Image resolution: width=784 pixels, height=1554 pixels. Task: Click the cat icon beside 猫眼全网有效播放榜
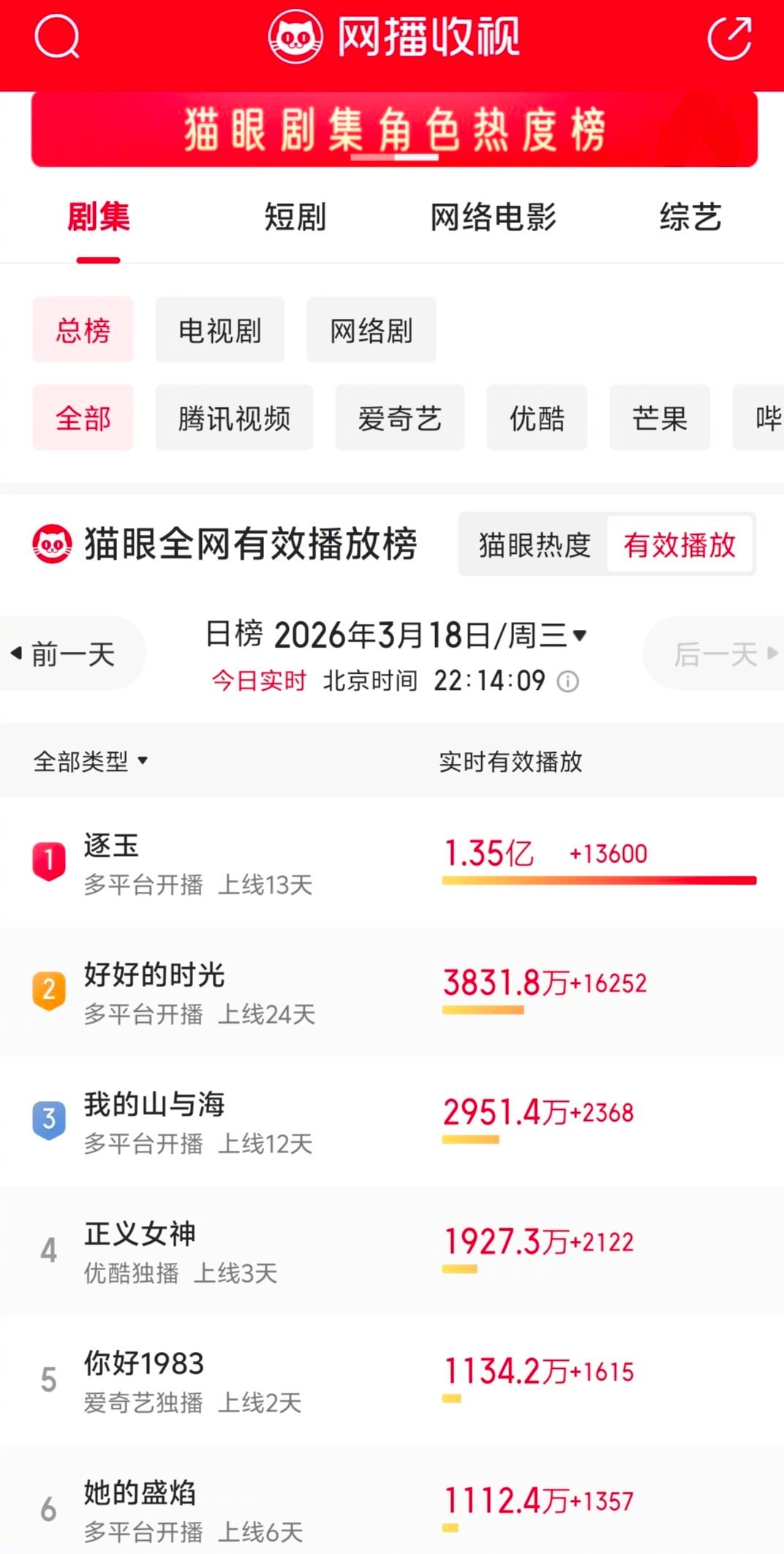coord(50,545)
